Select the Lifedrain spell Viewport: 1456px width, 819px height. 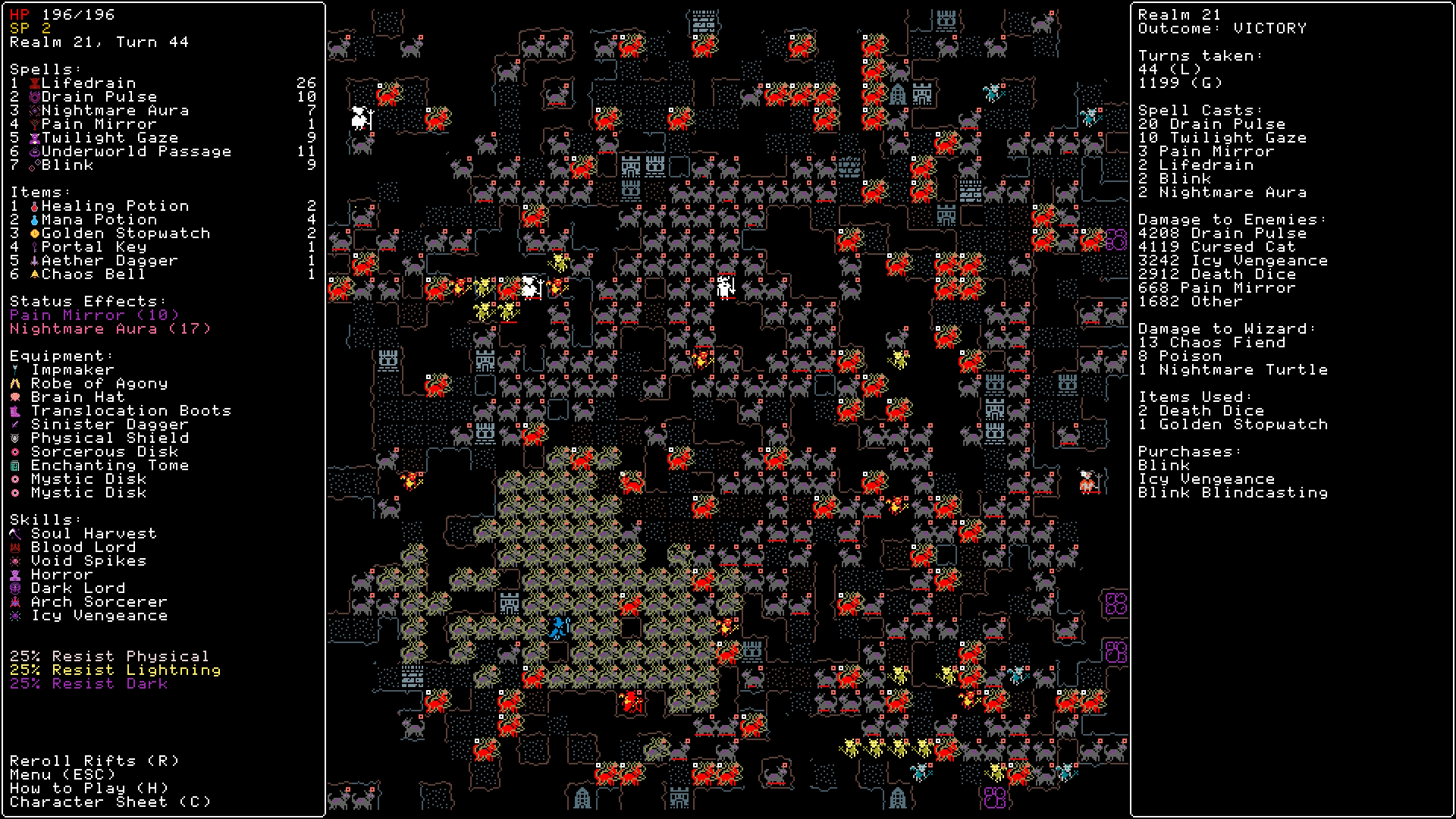pos(88,83)
